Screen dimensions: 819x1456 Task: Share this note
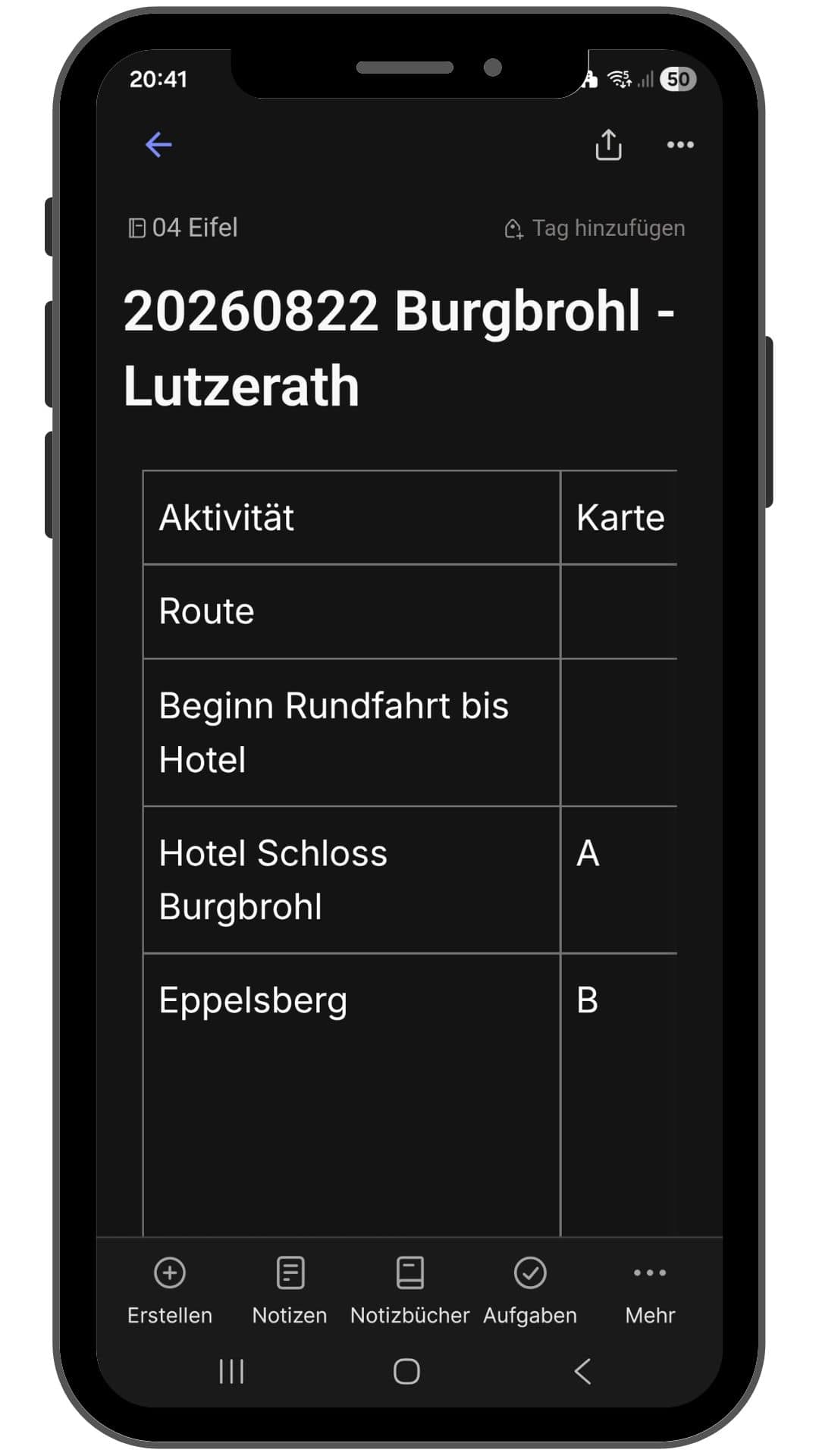click(608, 144)
